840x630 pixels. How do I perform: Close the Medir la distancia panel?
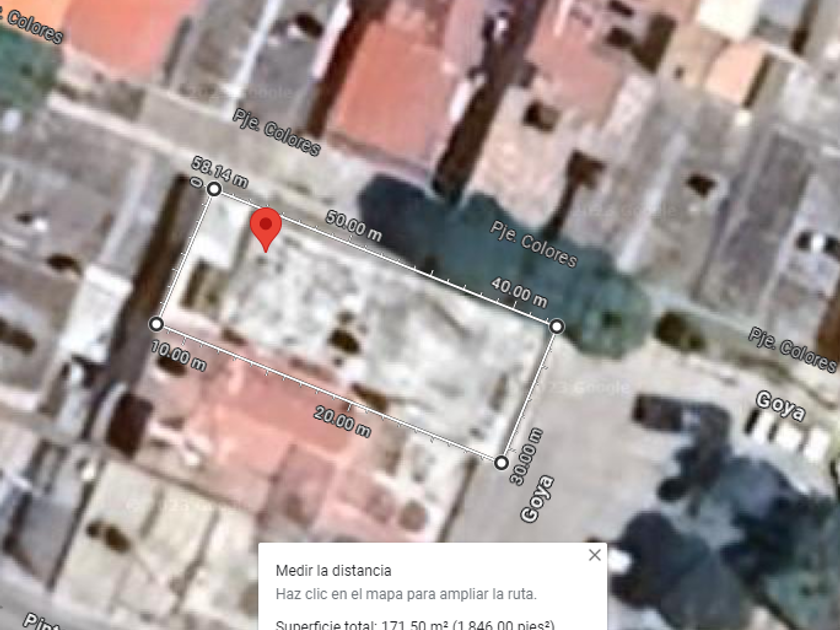594,555
